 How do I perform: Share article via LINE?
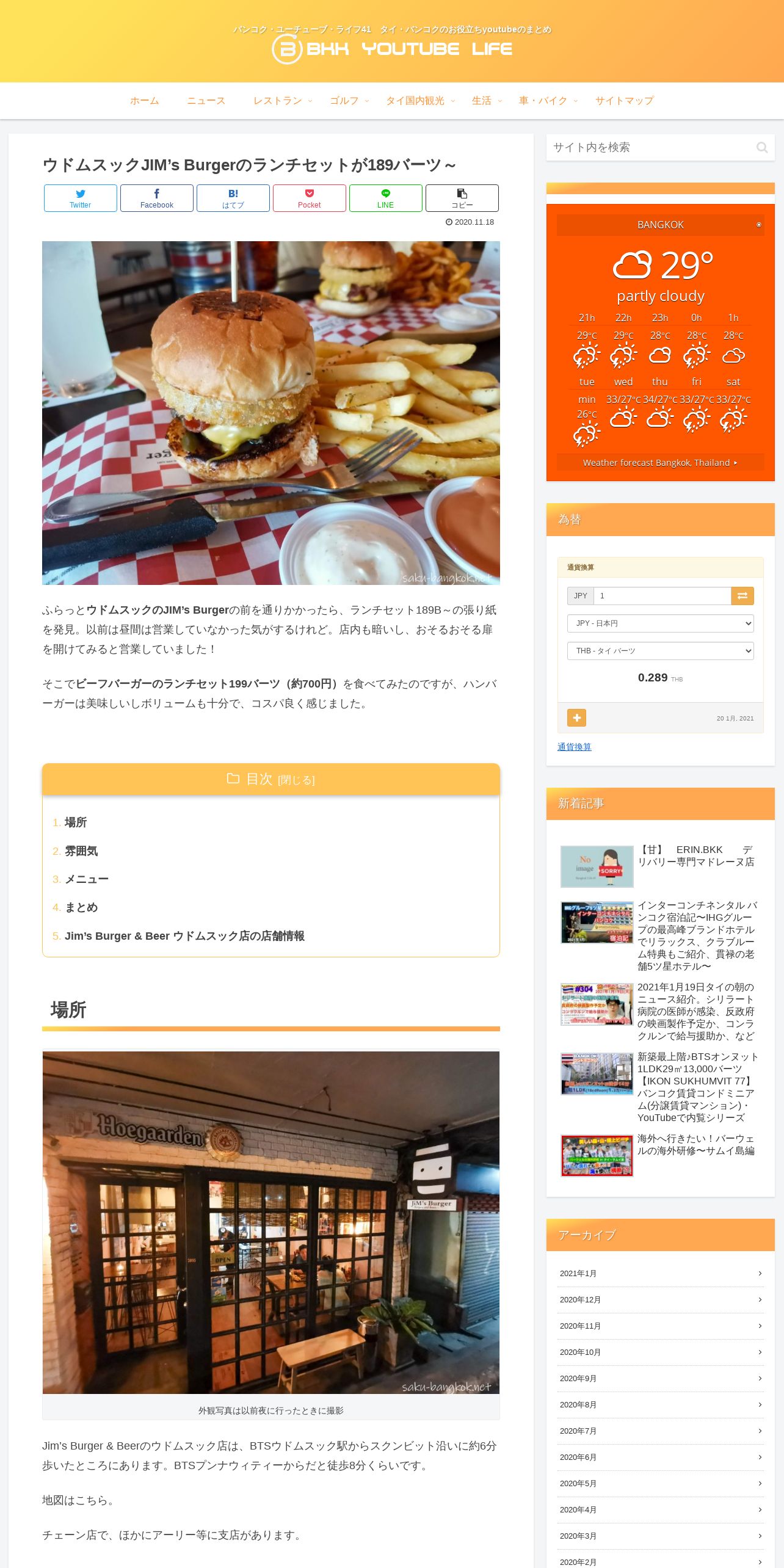pos(385,198)
